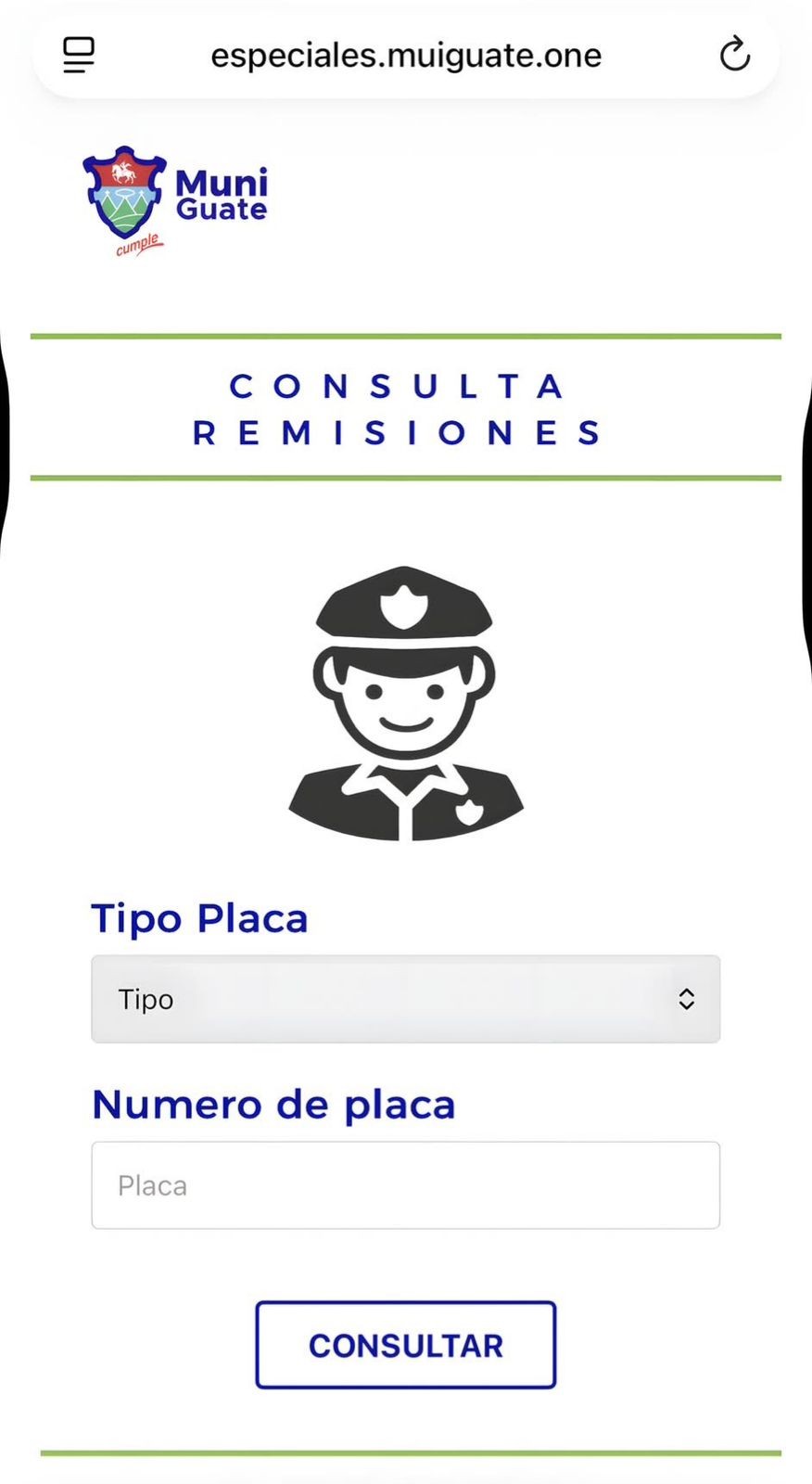812x1484 pixels.
Task: Expand the Tipo Placa dropdown
Action: [405, 999]
